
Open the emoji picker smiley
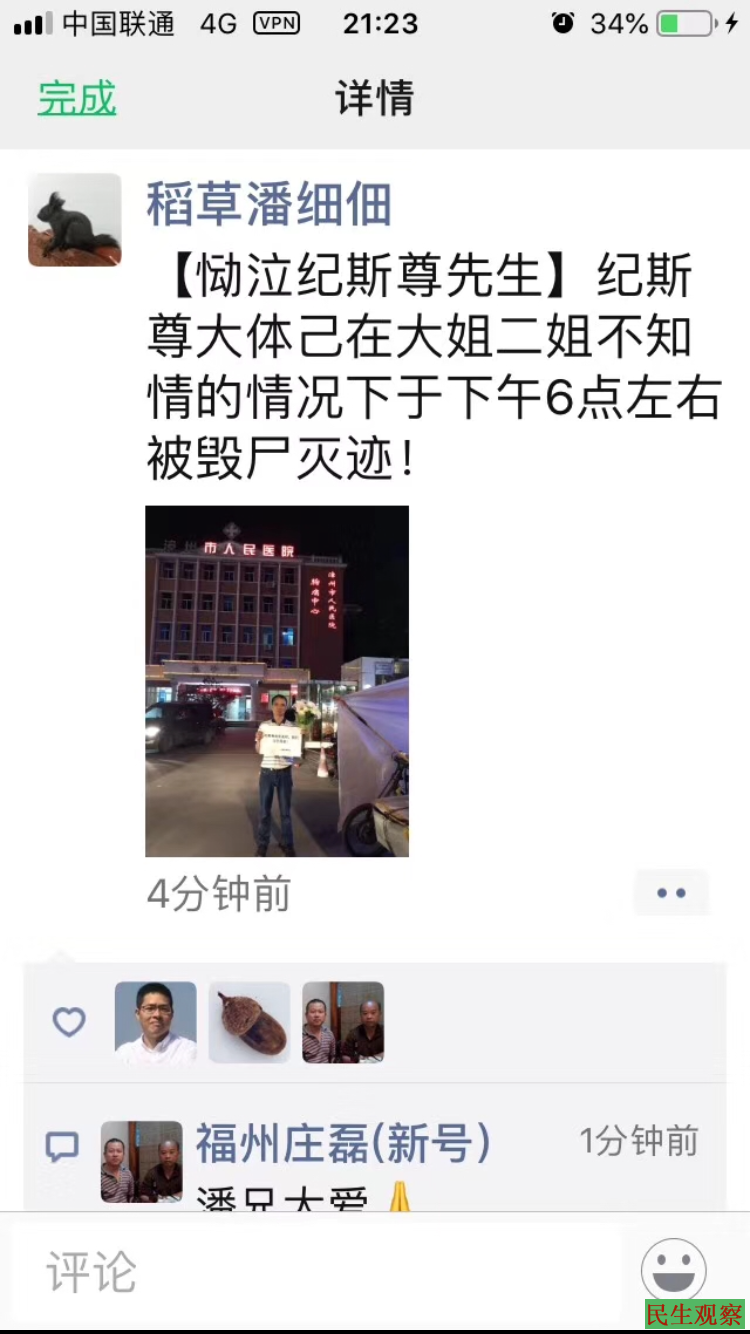(673, 1271)
